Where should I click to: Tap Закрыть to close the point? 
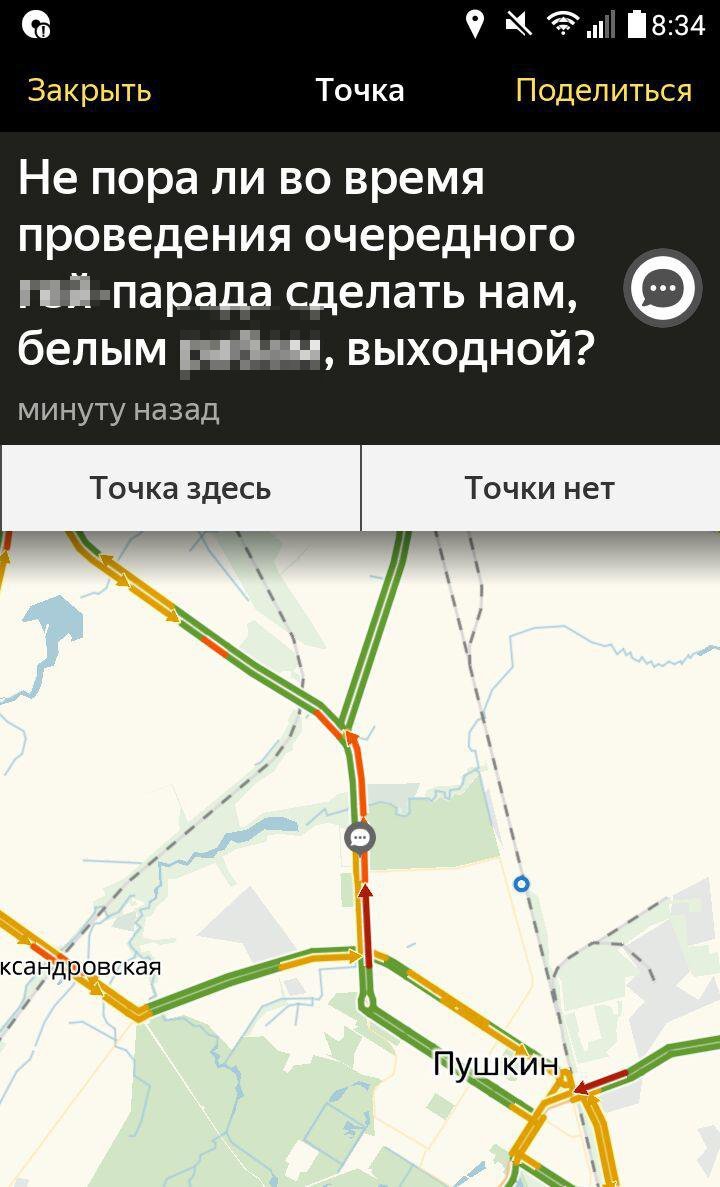pyautogui.click(x=89, y=91)
